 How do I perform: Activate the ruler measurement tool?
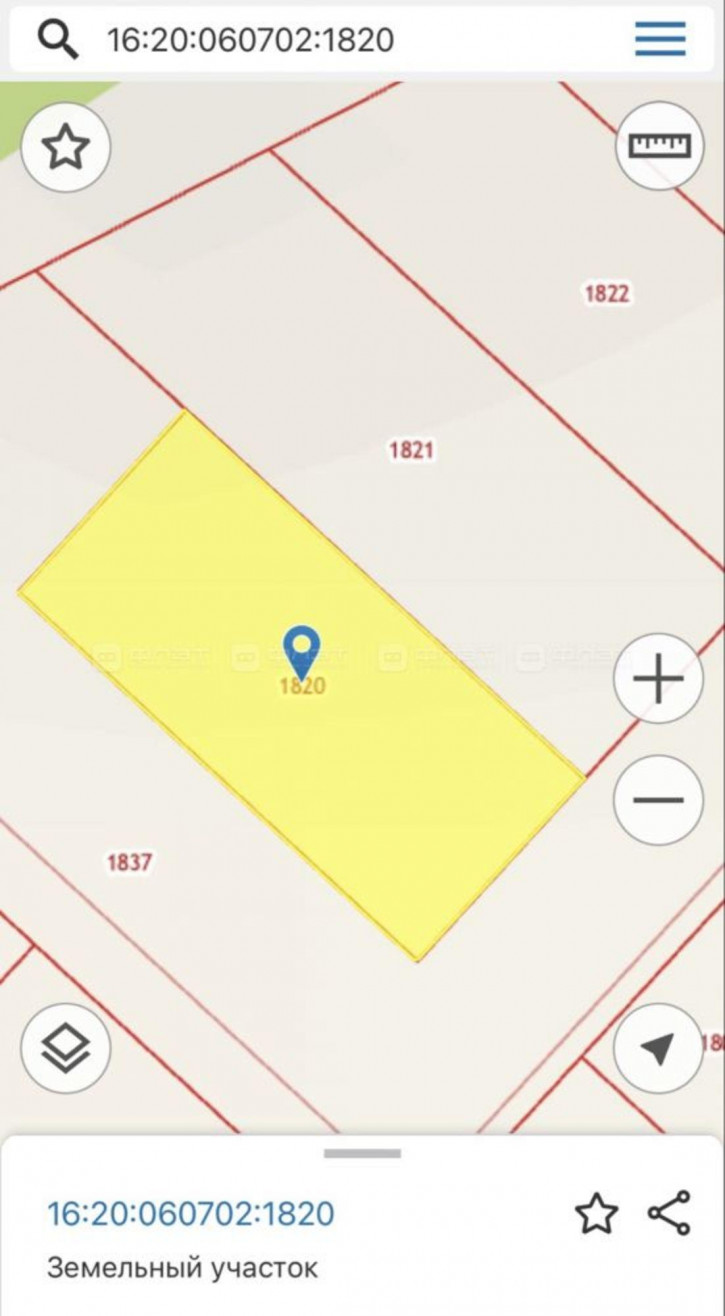(x=659, y=147)
